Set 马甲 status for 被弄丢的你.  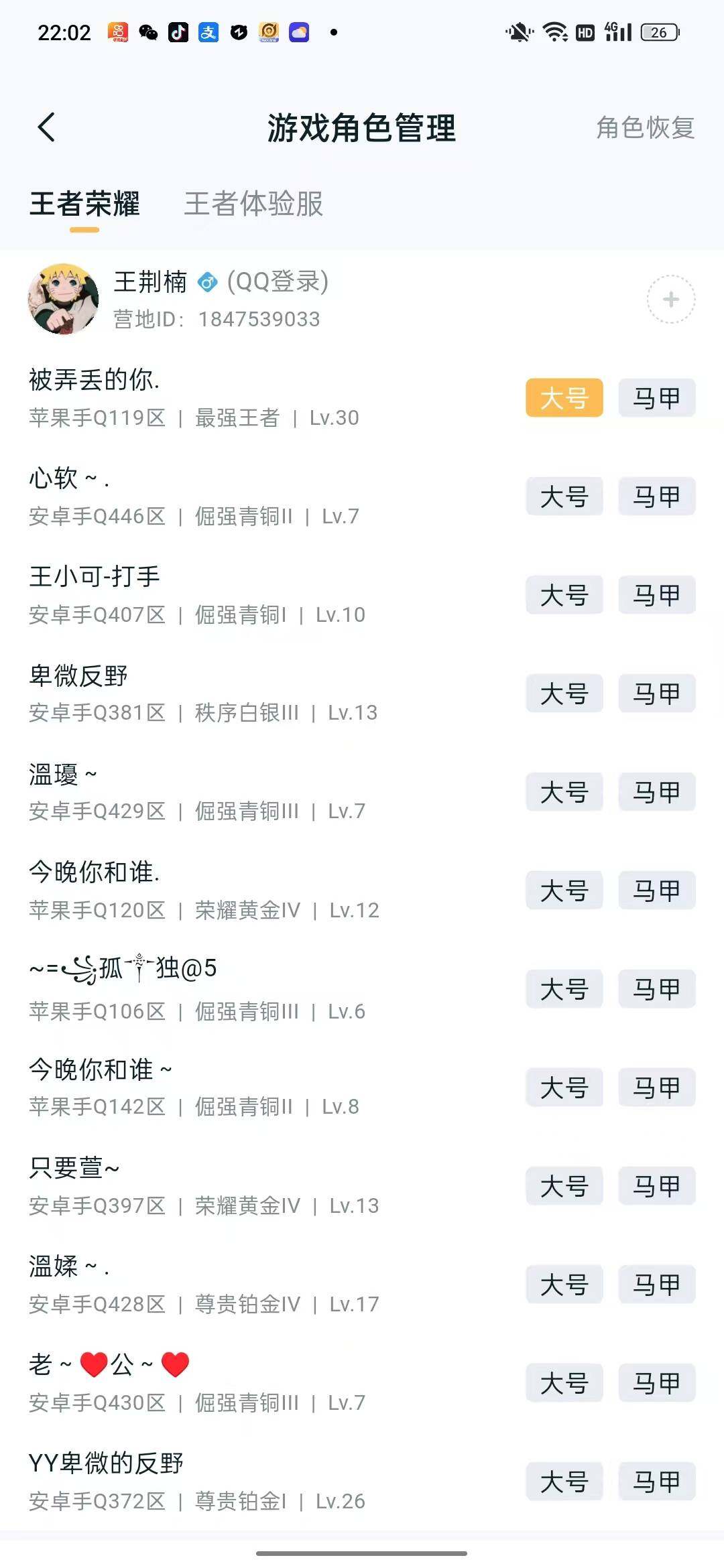tap(656, 398)
